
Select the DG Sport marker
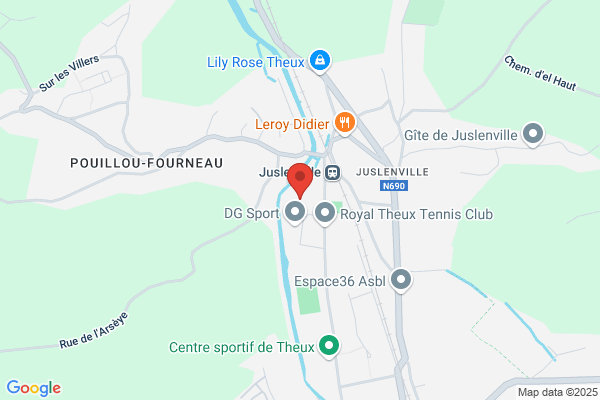[x=295, y=212]
